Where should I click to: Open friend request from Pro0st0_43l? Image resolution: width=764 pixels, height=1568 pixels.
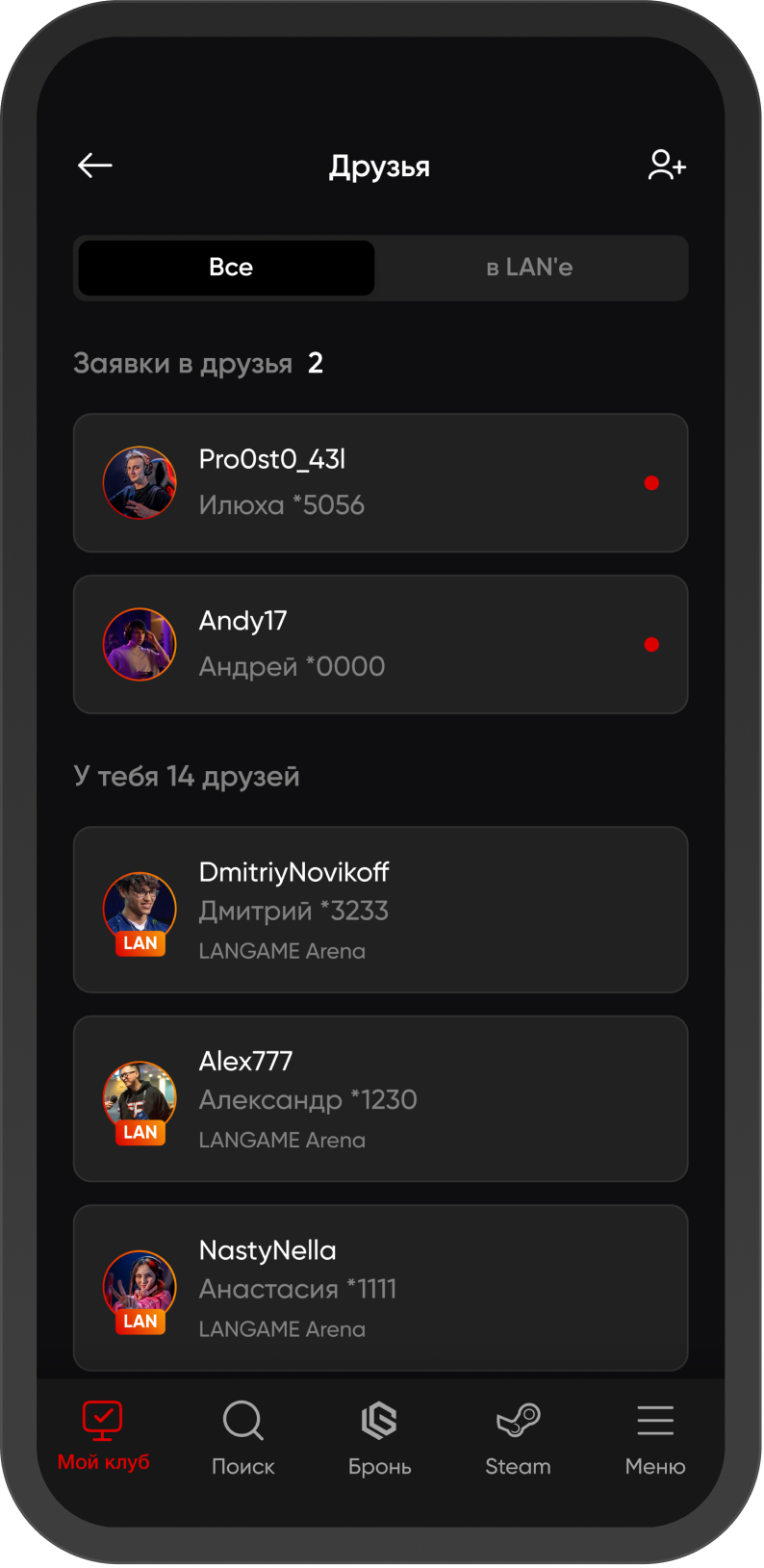coord(381,483)
